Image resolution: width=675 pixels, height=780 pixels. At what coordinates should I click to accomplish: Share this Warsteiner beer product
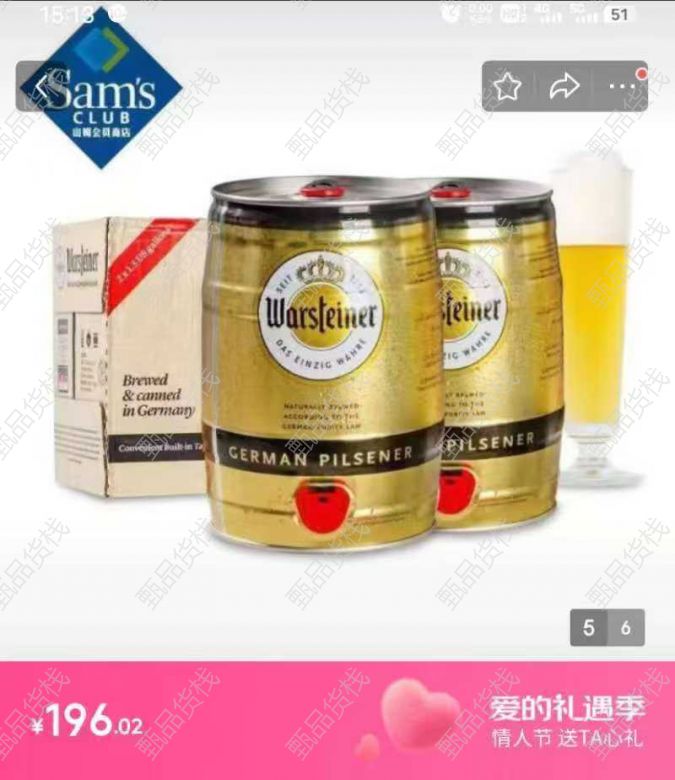pos(565,87)
